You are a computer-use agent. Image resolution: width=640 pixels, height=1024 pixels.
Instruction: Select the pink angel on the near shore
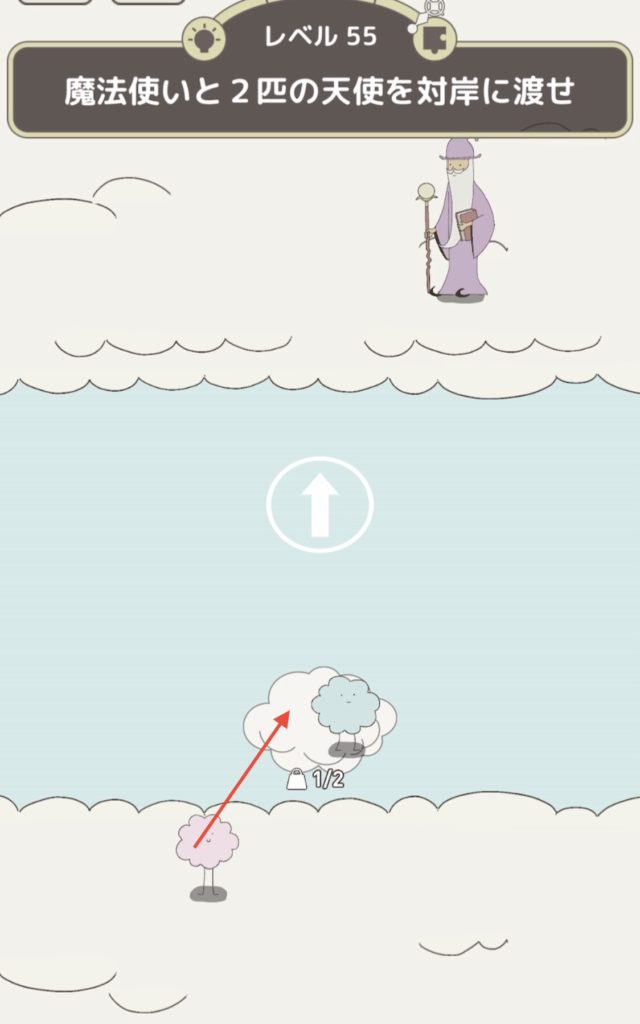pos(207,848)
